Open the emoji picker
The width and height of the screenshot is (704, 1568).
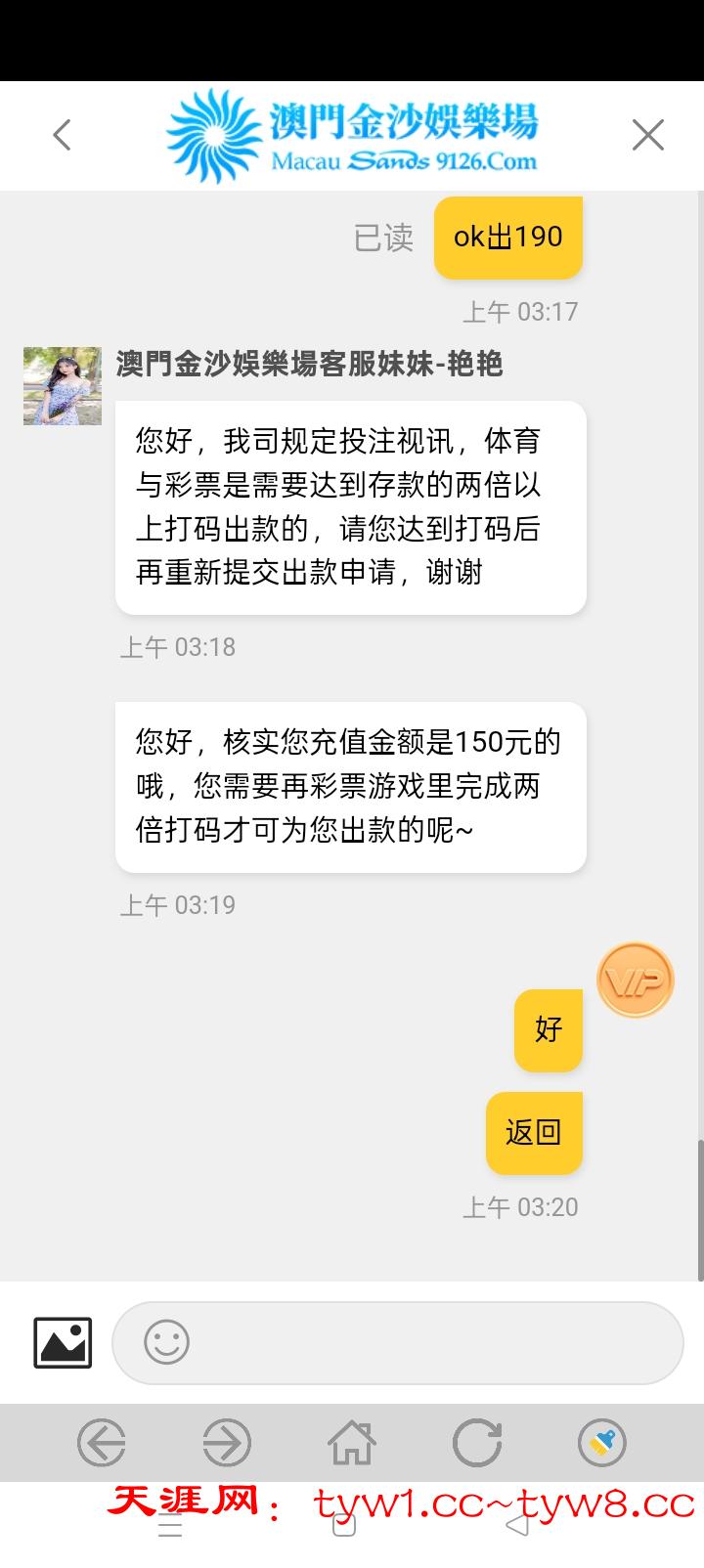[166, 1342]
